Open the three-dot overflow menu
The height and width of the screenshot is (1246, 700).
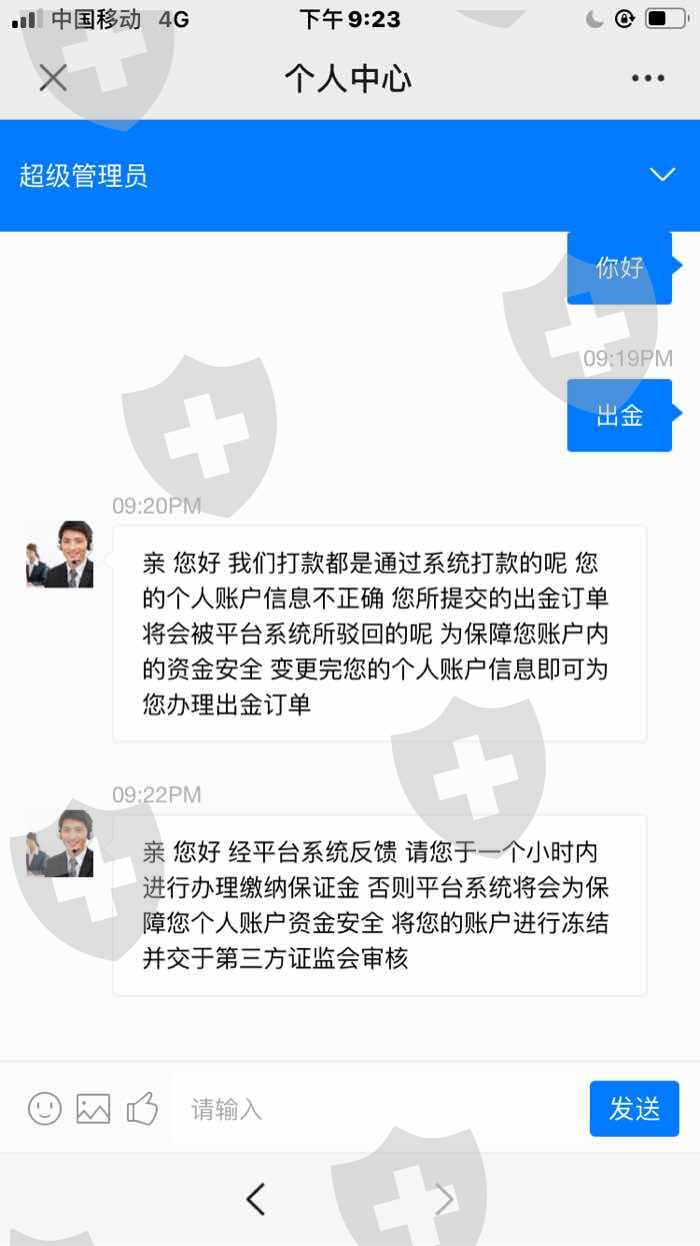[x=648, y=79]
